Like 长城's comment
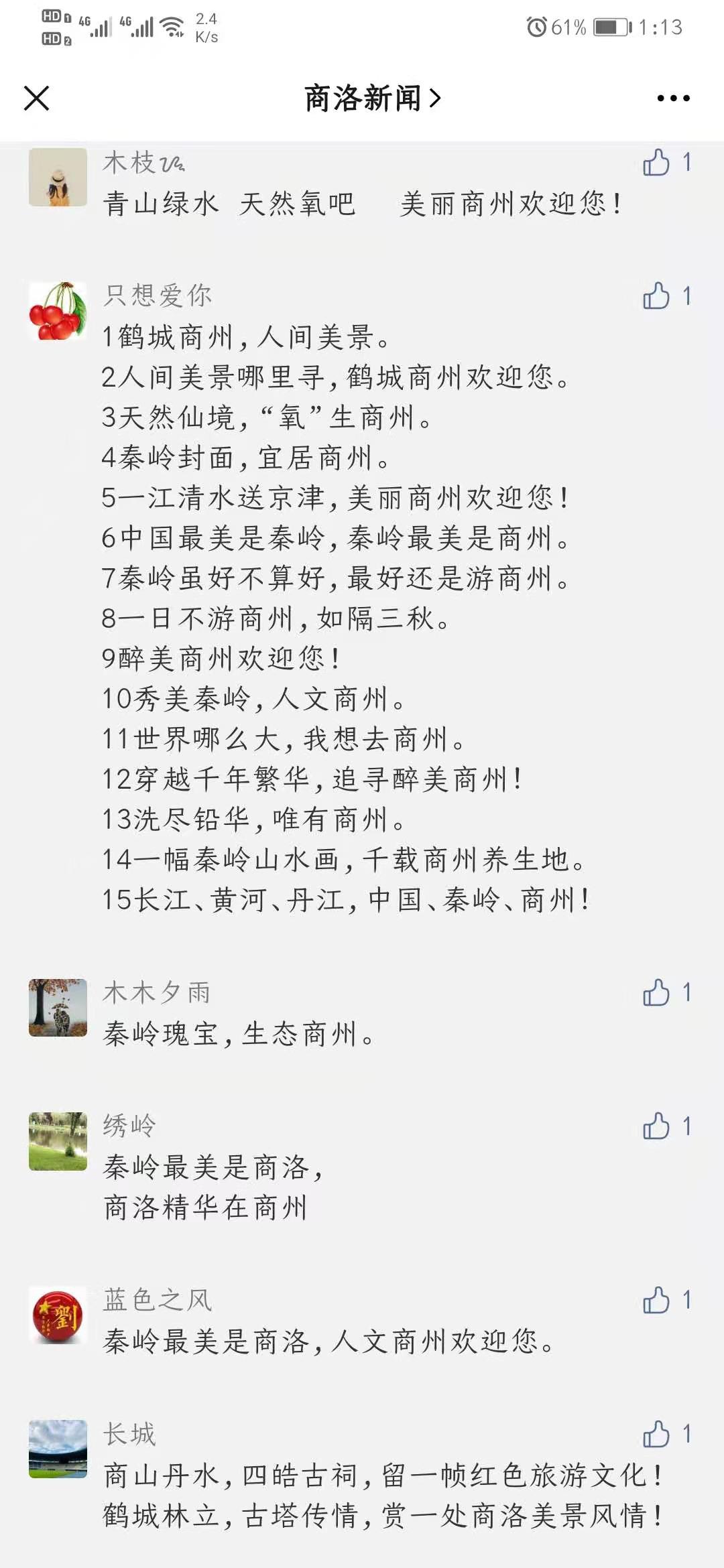This screenshot has height=1568, width=724. 657,1434
